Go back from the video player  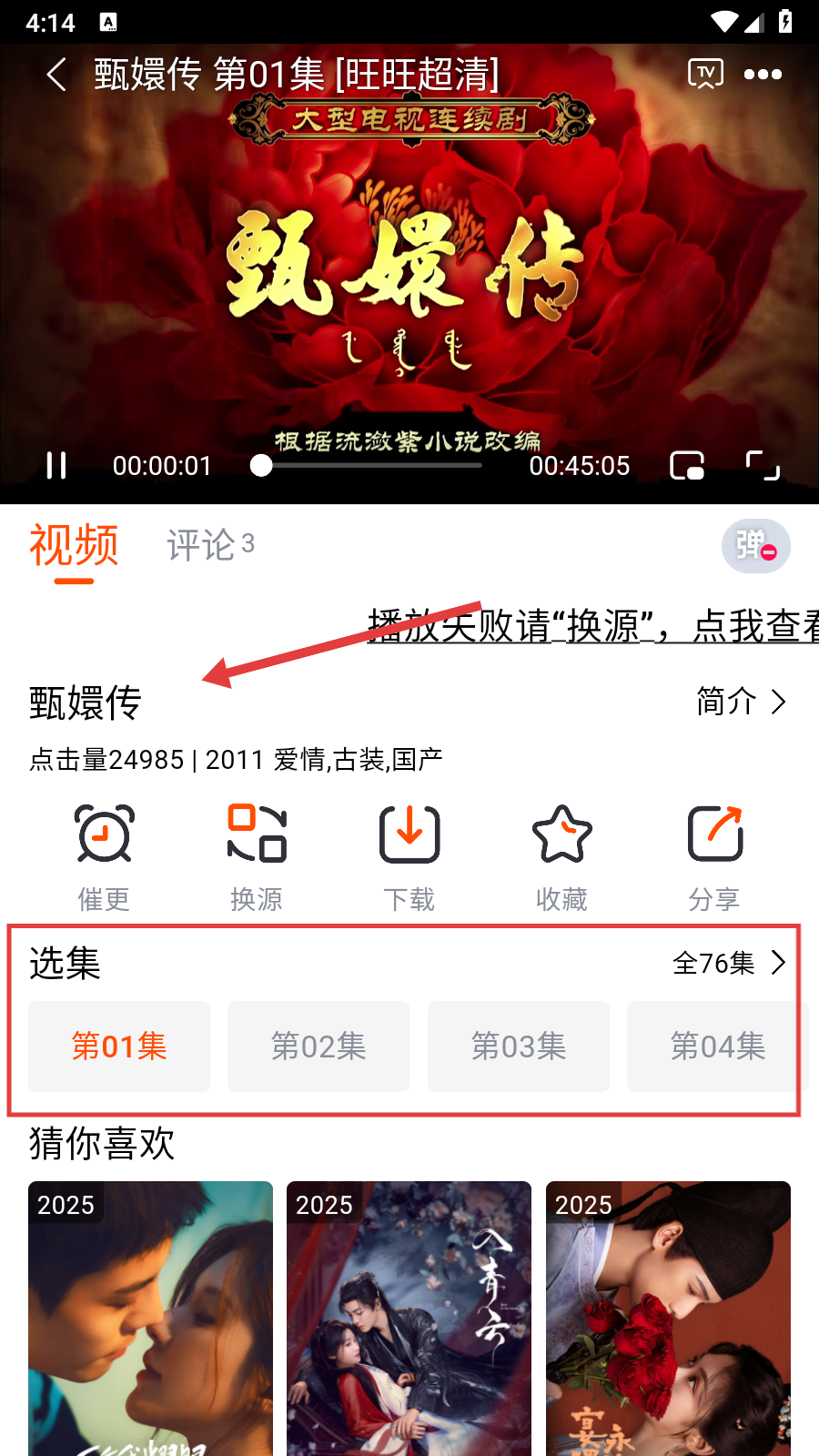coord(56,75)
